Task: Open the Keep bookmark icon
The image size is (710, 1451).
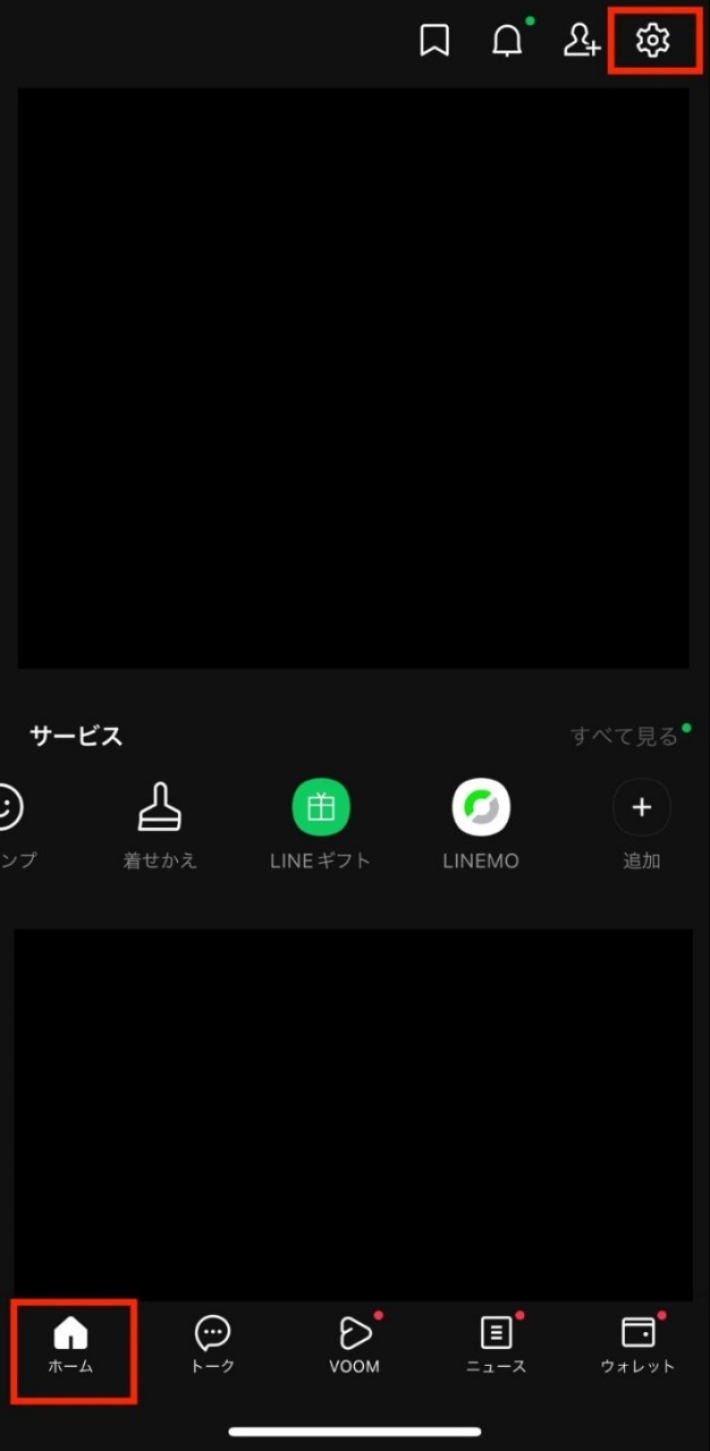Action: (434, 41)
